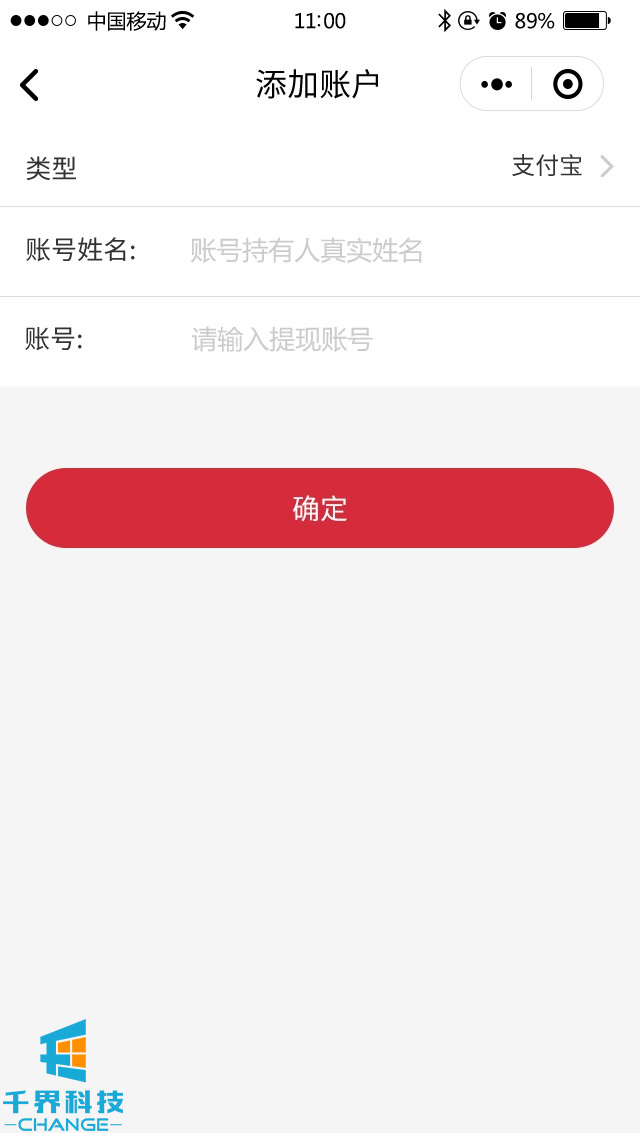Open the mini program more options menu

(497, 84)
